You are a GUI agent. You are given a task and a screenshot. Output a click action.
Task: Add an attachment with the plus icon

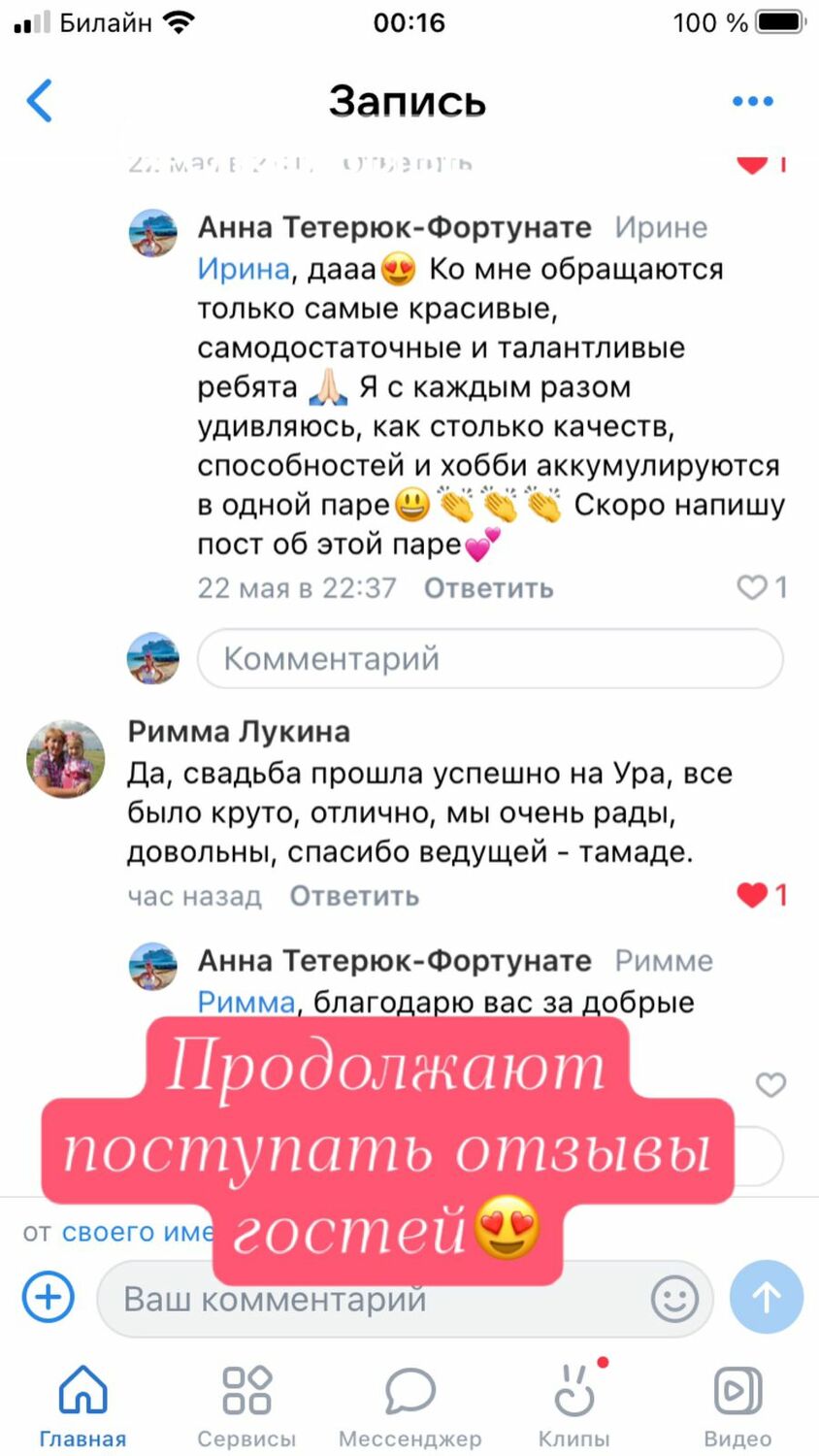point(48,1297)
